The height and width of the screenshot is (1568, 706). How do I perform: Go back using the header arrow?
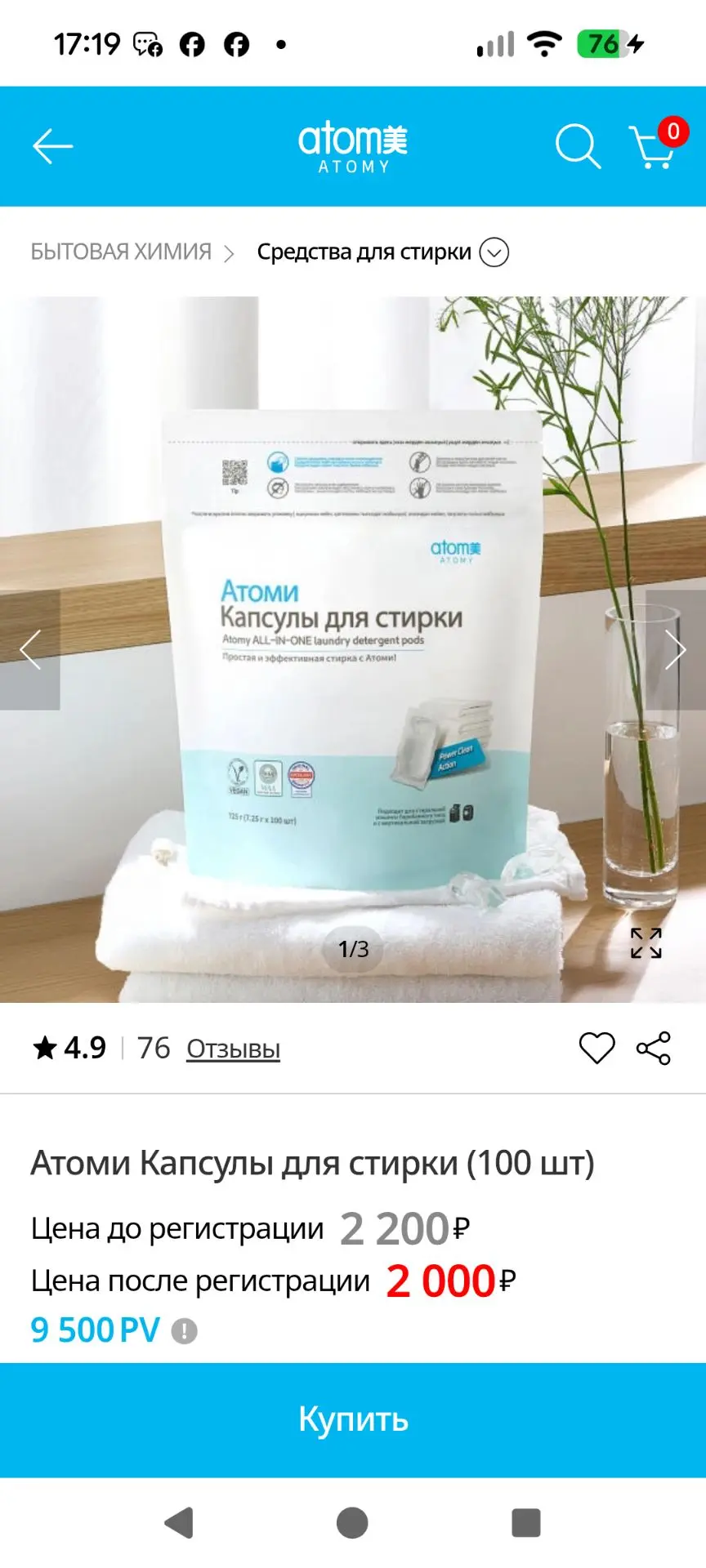pyautogui.click(x=52, y=147)
